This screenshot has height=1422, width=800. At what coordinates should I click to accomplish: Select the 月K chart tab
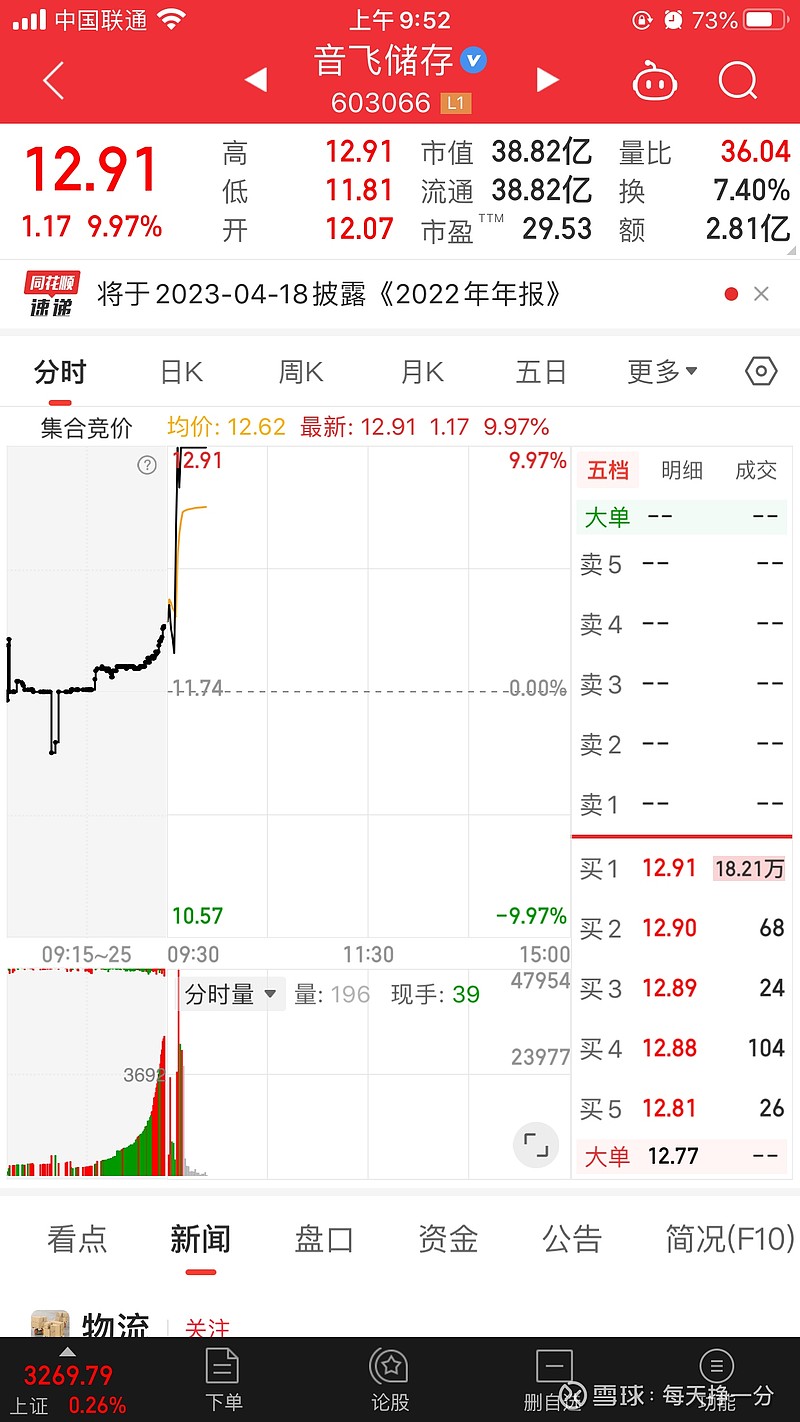tap(422, 373)
